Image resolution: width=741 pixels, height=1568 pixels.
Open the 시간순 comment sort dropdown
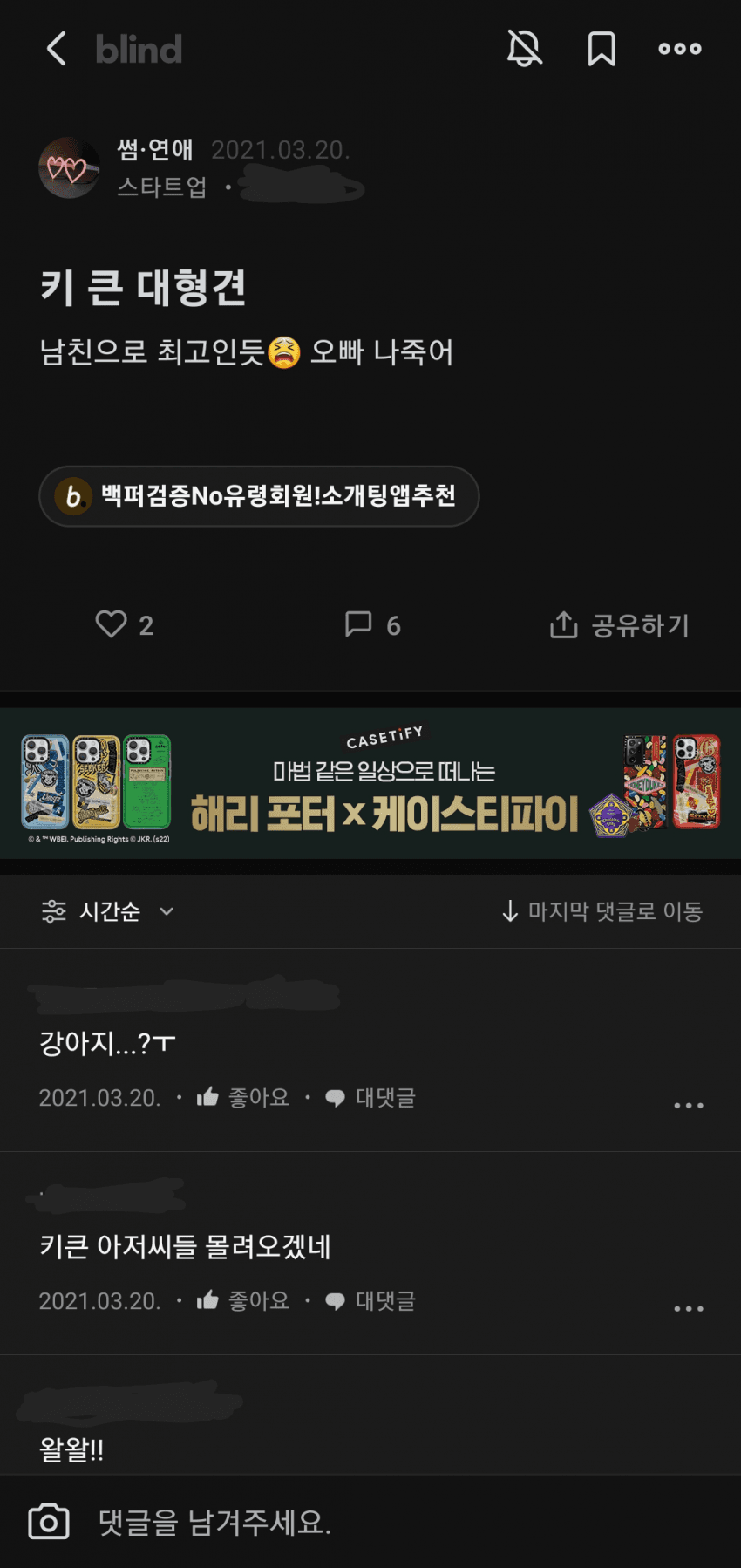point(108,911)
